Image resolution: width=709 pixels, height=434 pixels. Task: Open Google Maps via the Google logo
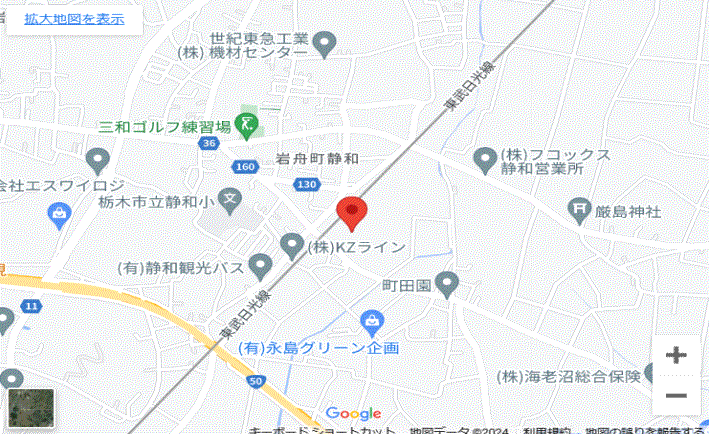point(353,414)
